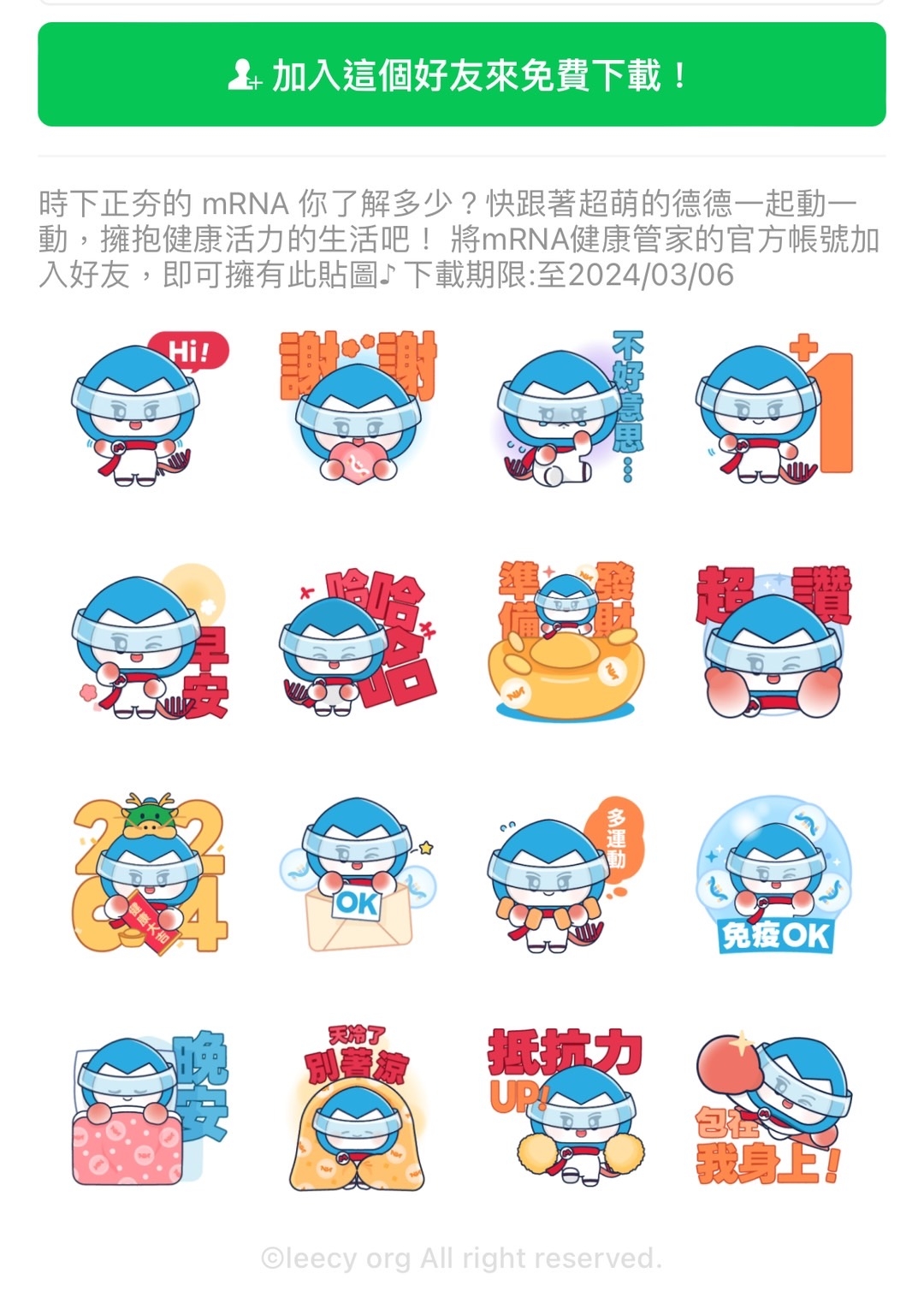
Task: Preview the 晚安 sticker
Action: coord(150,1108)
